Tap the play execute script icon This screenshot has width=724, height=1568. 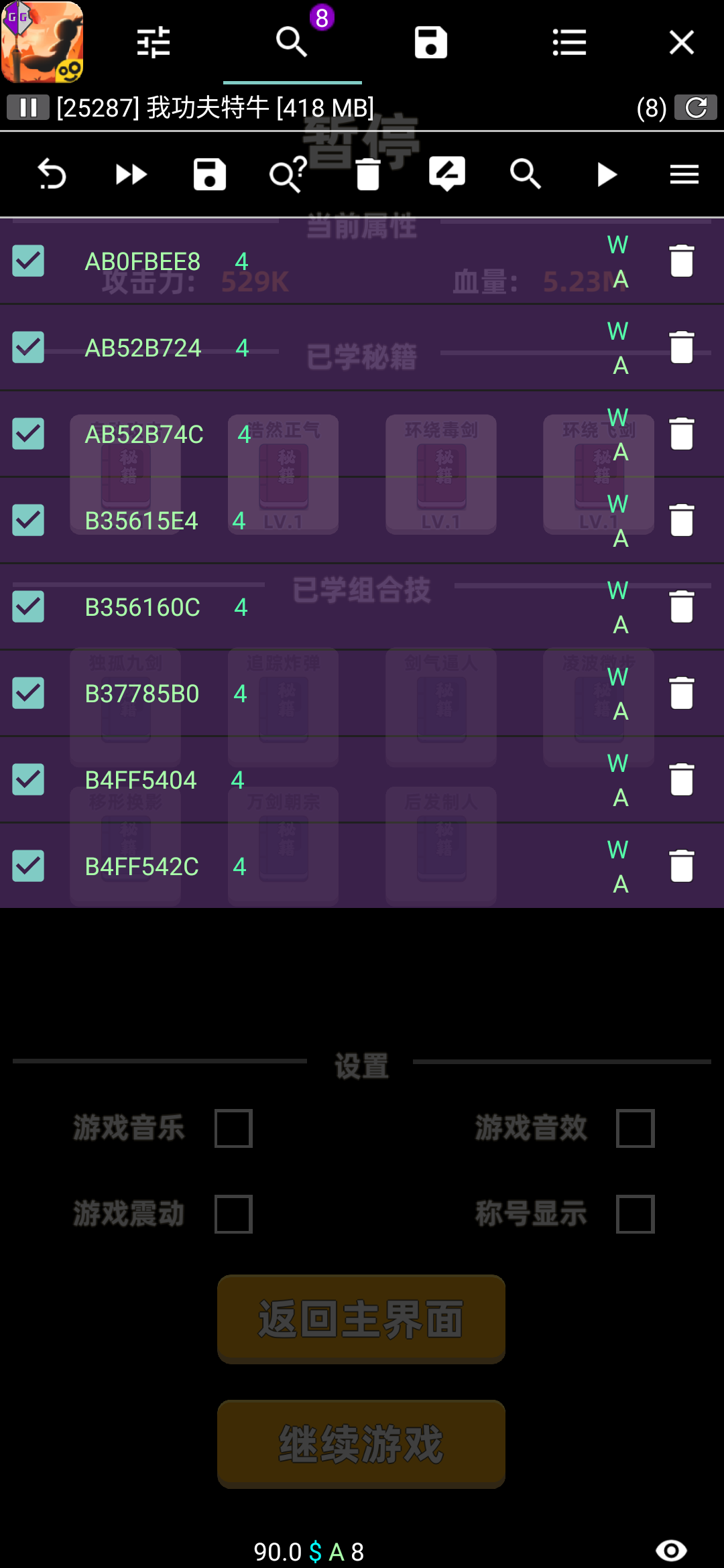[607, 175]
